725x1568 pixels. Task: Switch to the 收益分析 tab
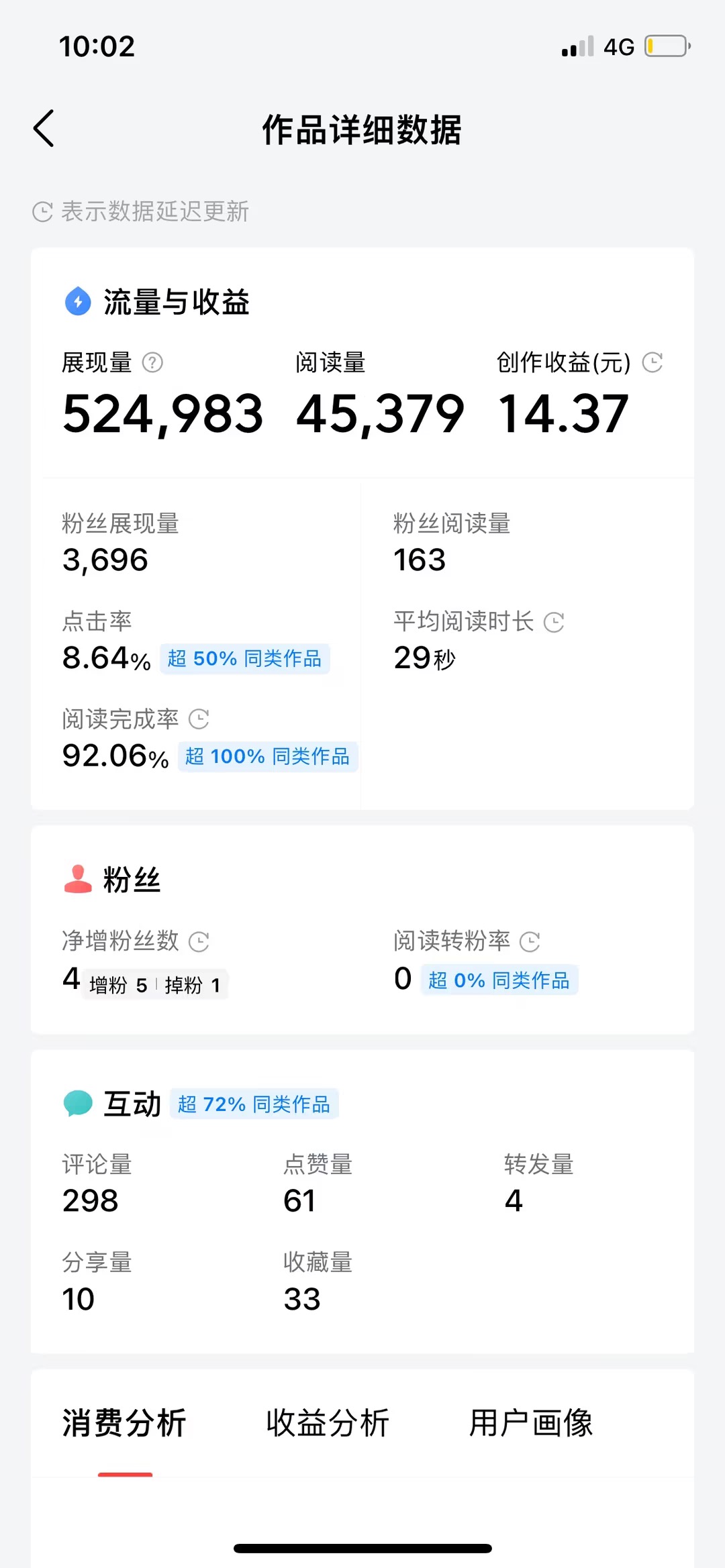pyautogui.click(x=328, y=1423)
